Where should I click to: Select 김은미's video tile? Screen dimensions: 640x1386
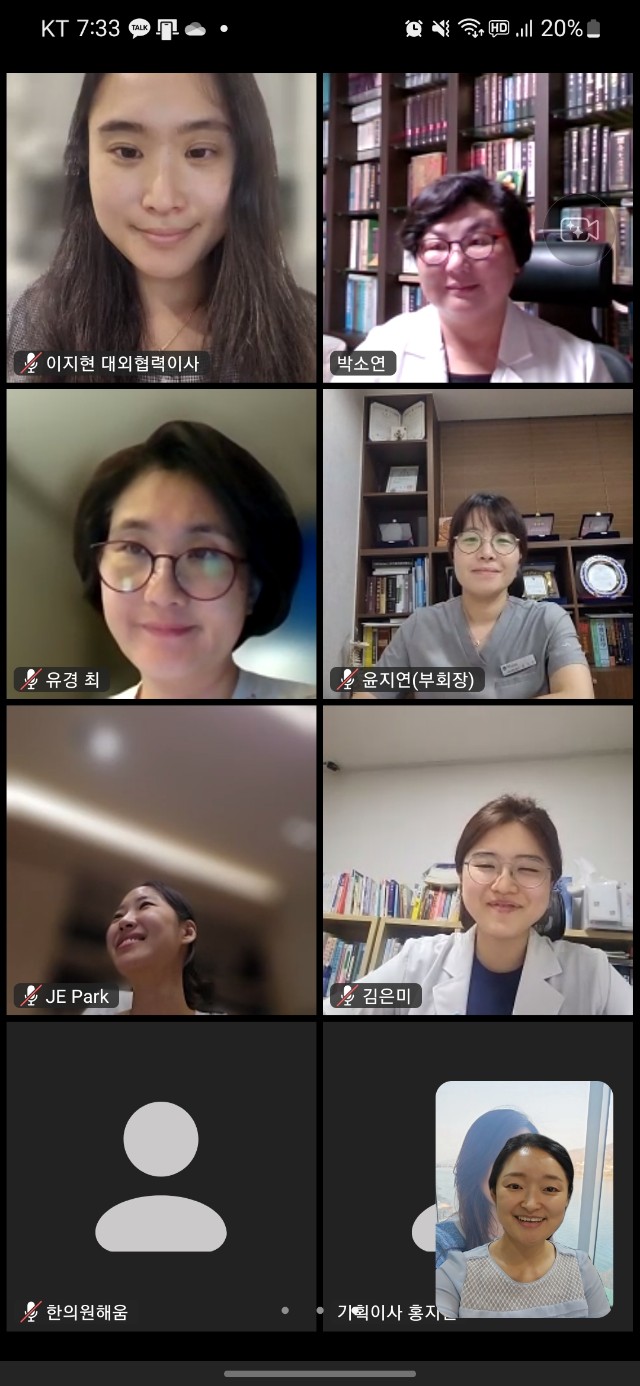coord(477,860)
